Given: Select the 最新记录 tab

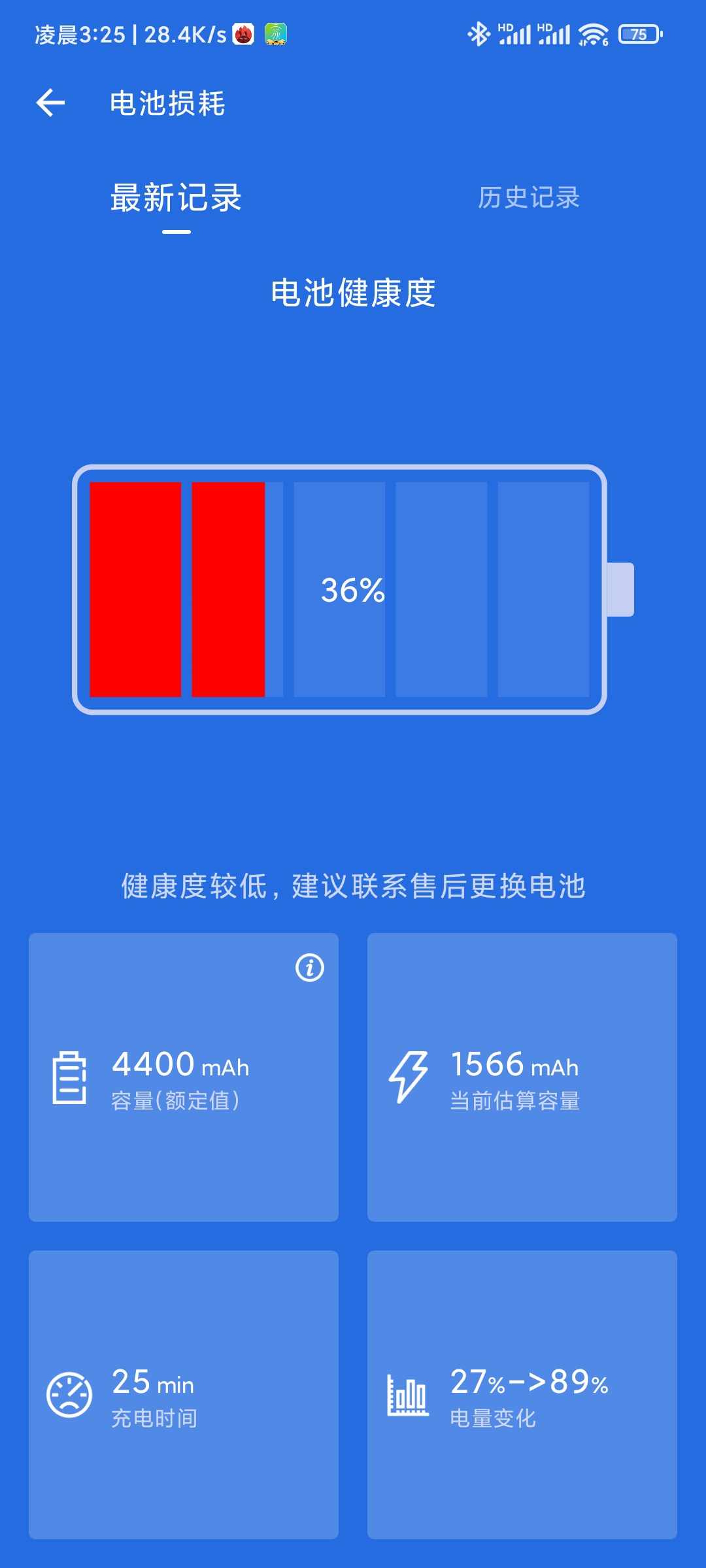Looking at the screenshot, I should 176,198.
